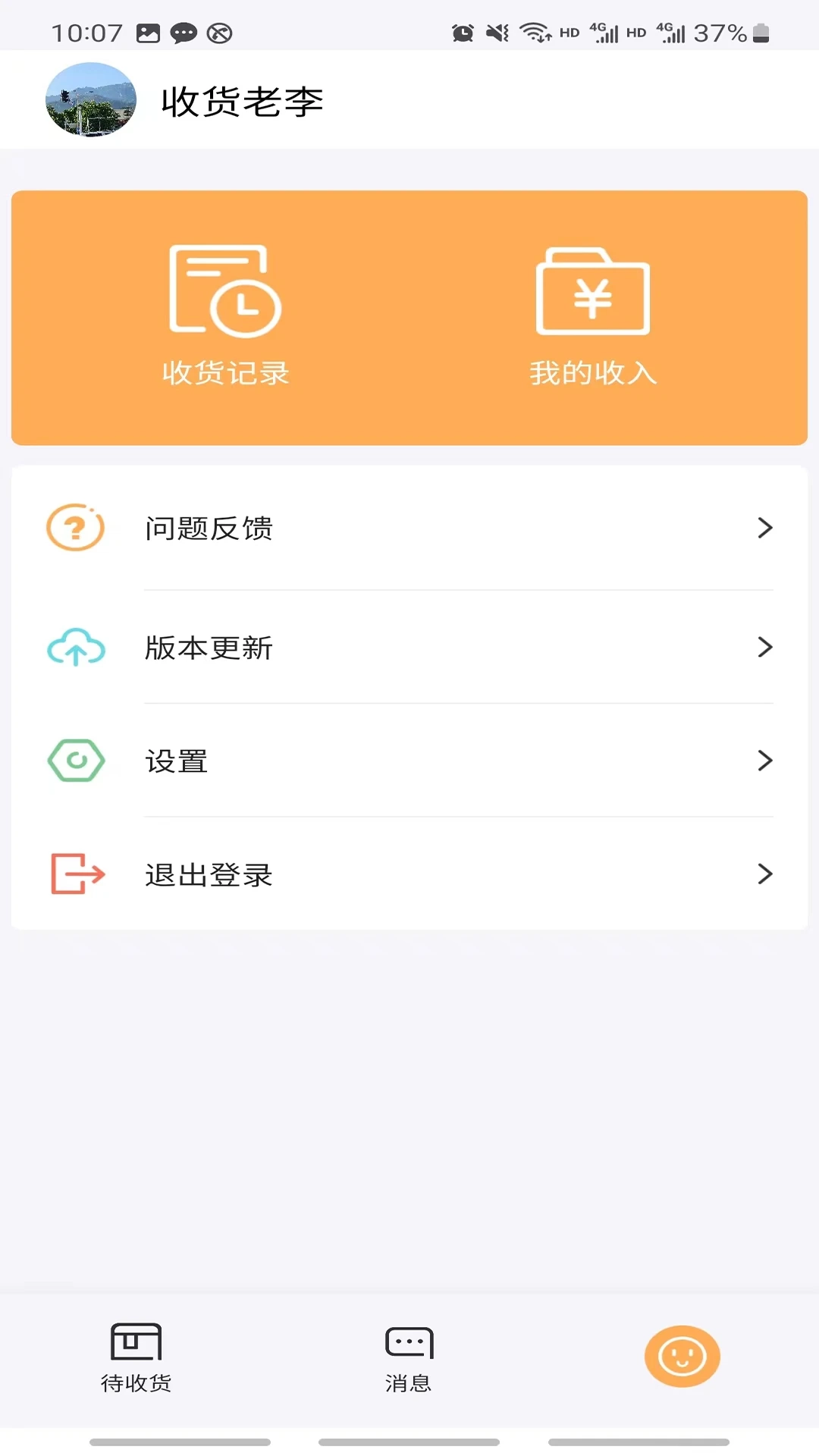Click the red logout exit icon
The height and width of the screenshot is (1456, 819).
tap(74, 874)
